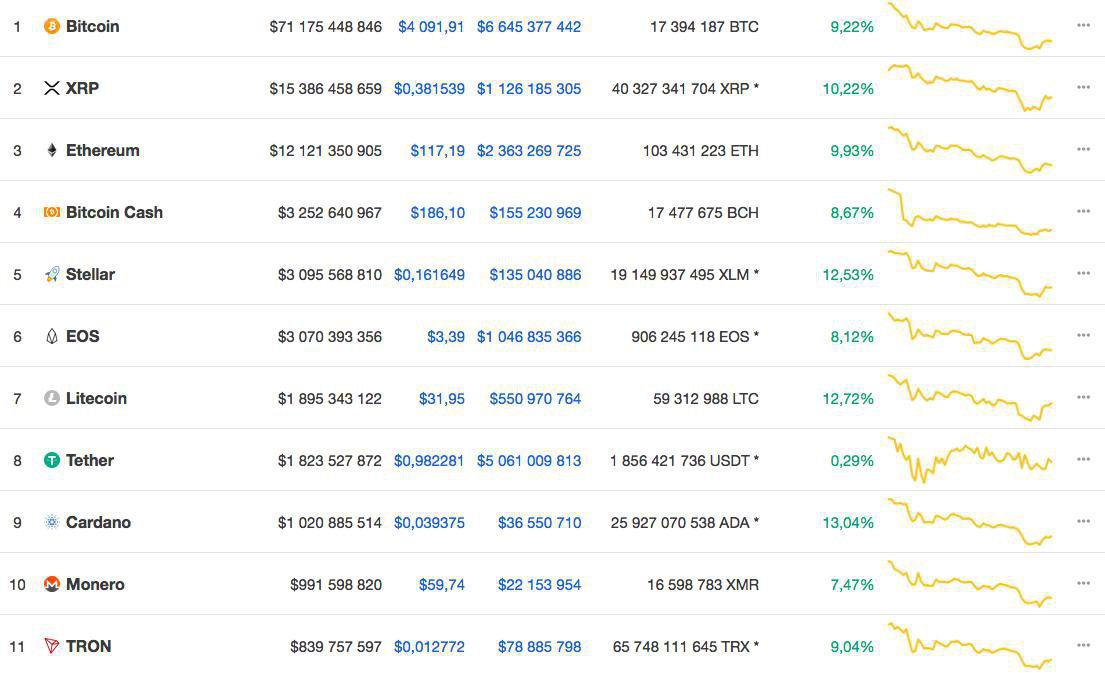Open the XRP coin page
Screen dimensions: 1105x673
coord(82,88)
